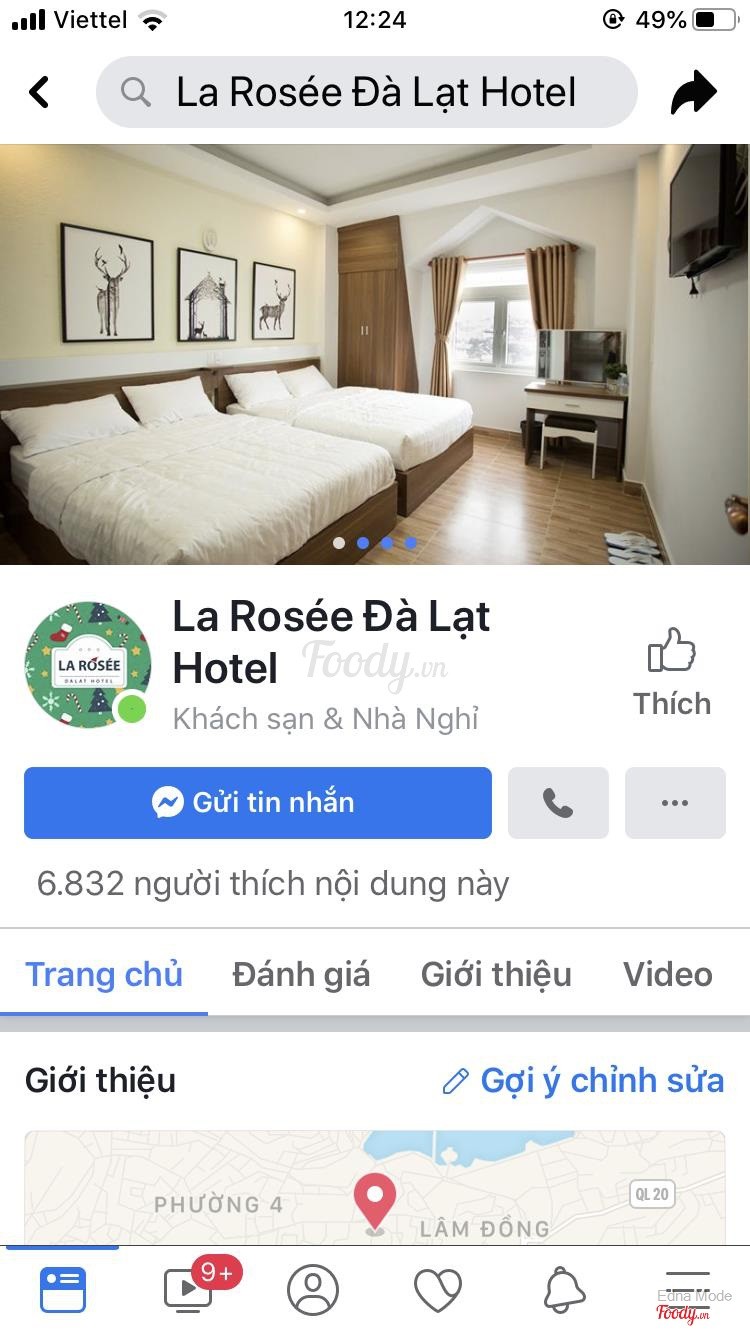Open the news feed tab in bottom bar
Screen dimensions: 750x1334
[x=63, y=1290]
